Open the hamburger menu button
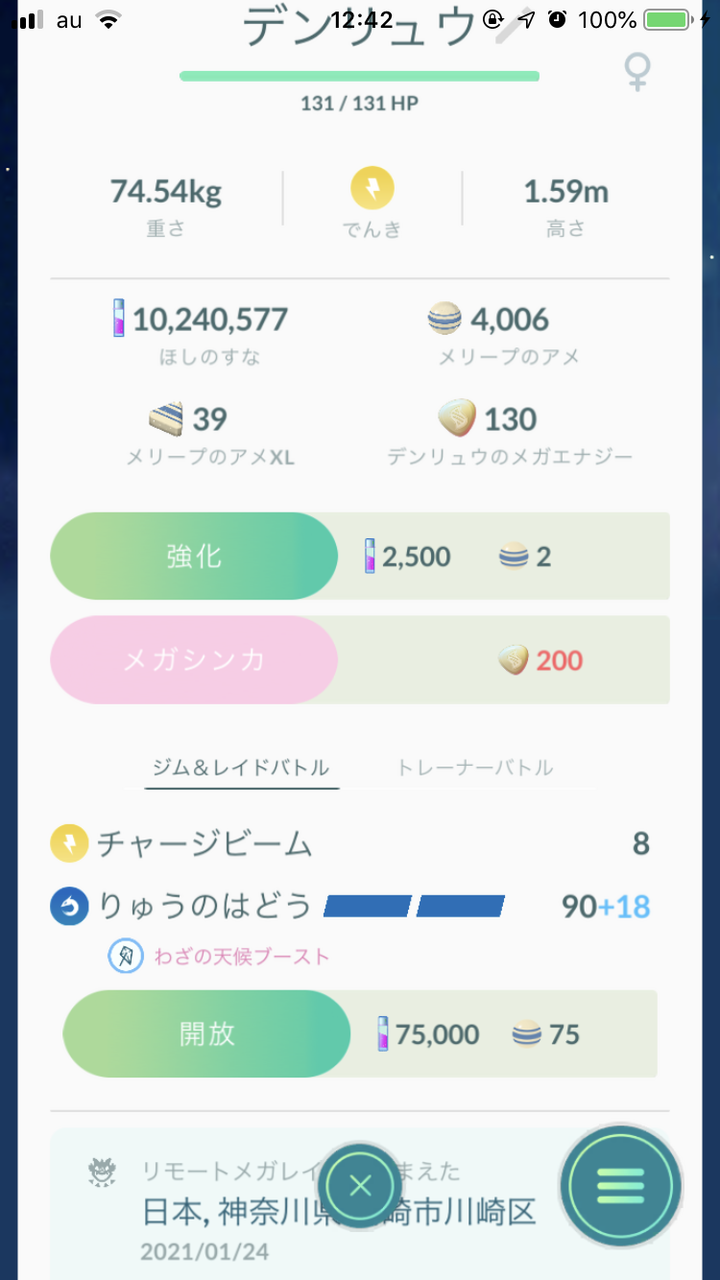Image resolution: width=720 pixels, height=1280 pixels. (620, 1185)
